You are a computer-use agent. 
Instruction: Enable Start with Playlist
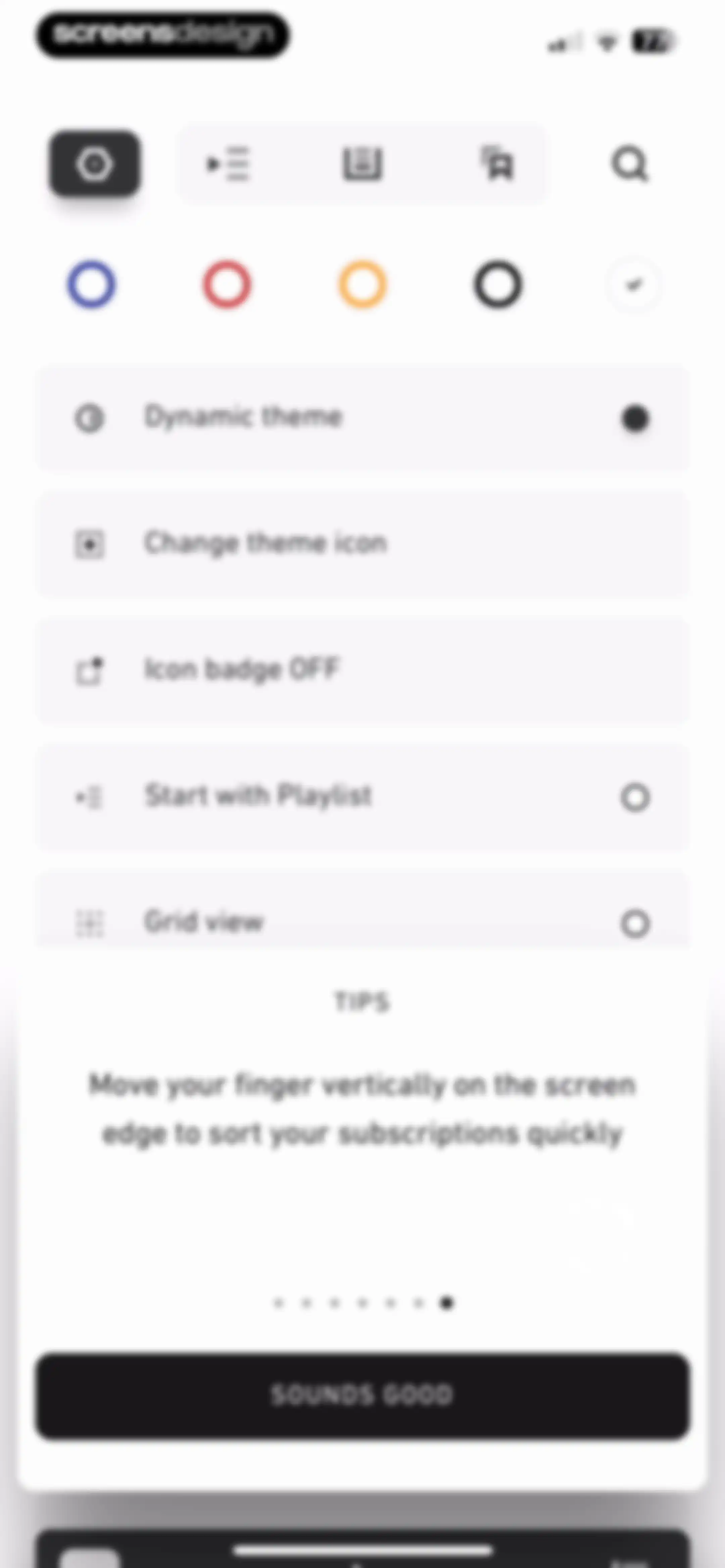tap(362, 796)
